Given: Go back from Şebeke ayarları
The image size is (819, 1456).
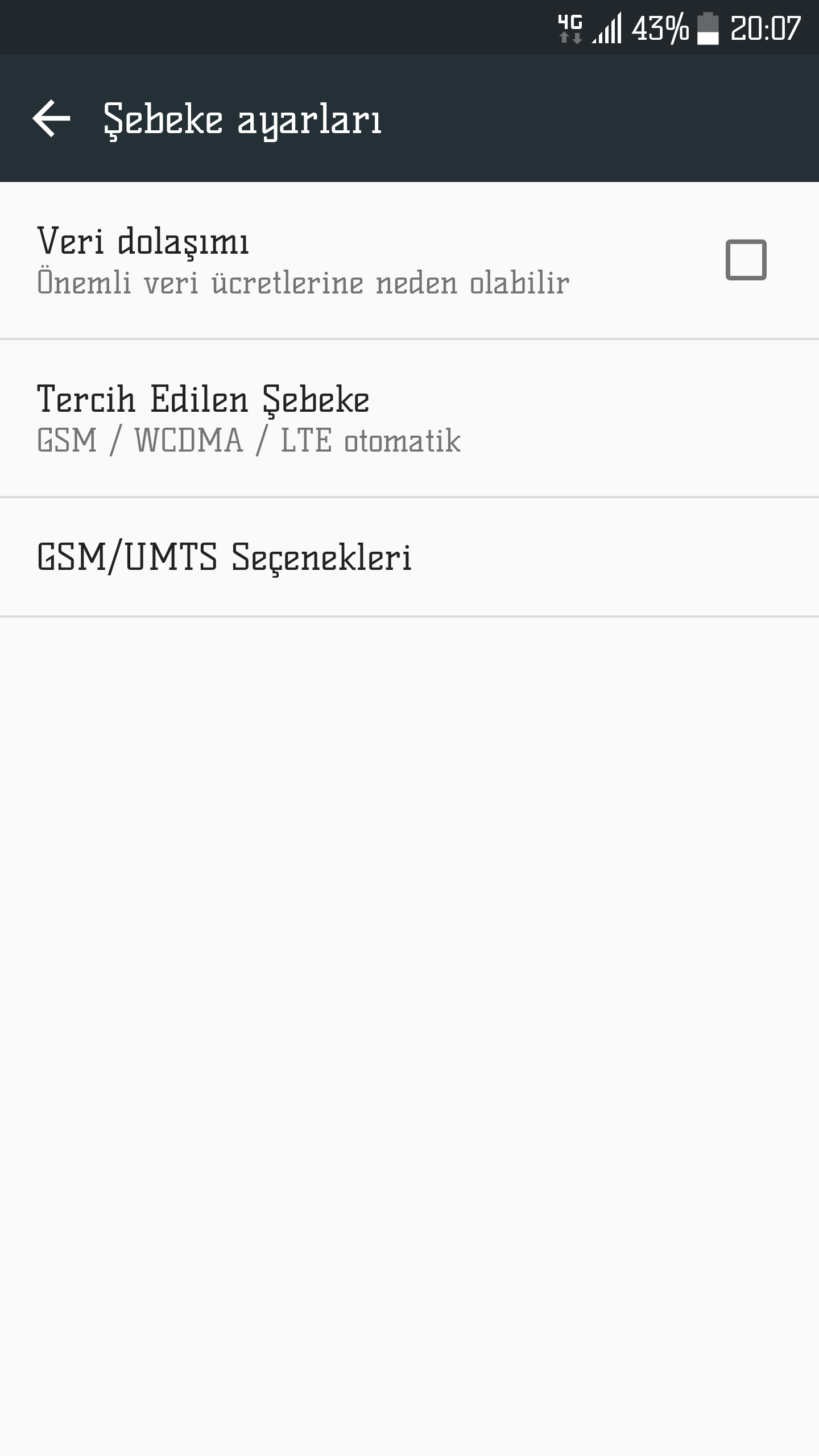Looking at the screenshot, I should [52, 119].
